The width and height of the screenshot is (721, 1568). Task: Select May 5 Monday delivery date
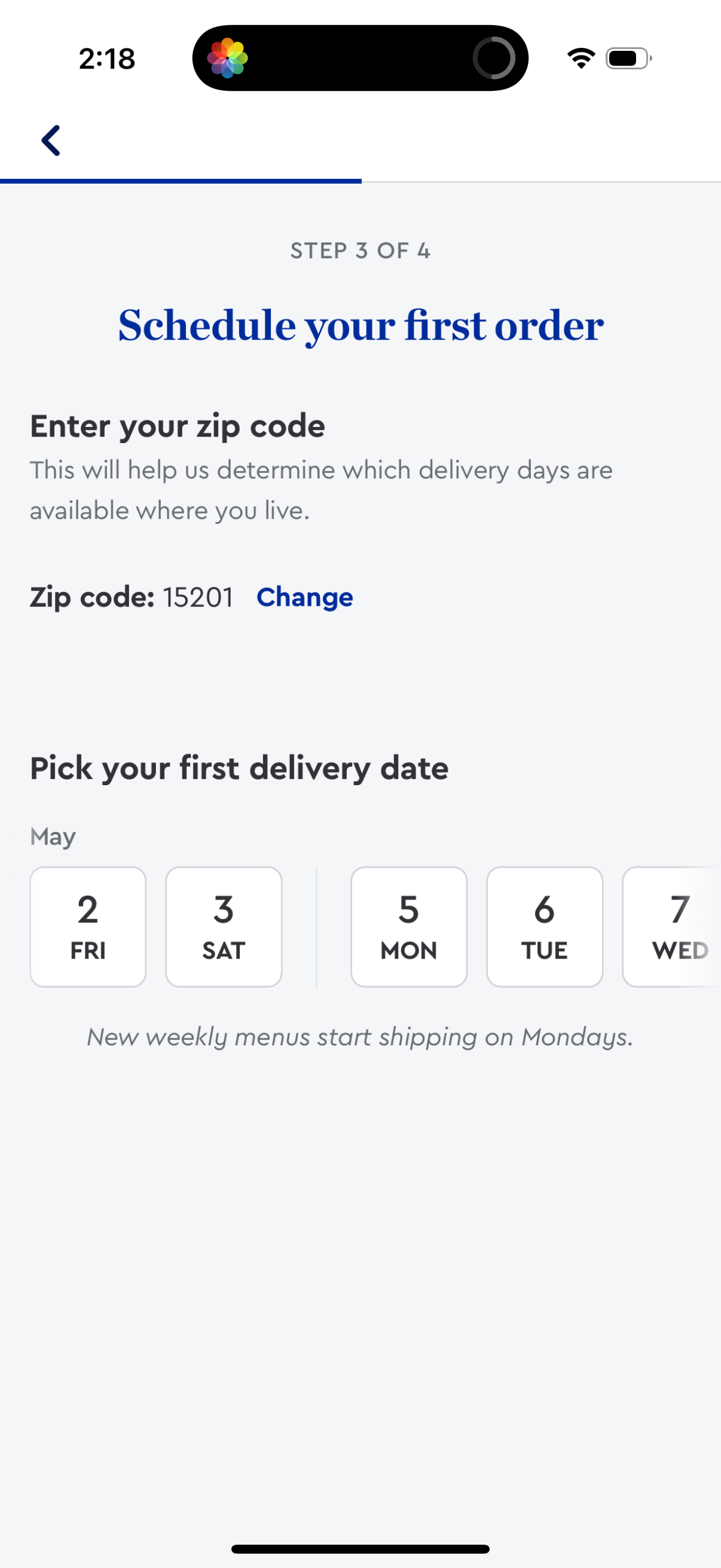coord(408,926)
